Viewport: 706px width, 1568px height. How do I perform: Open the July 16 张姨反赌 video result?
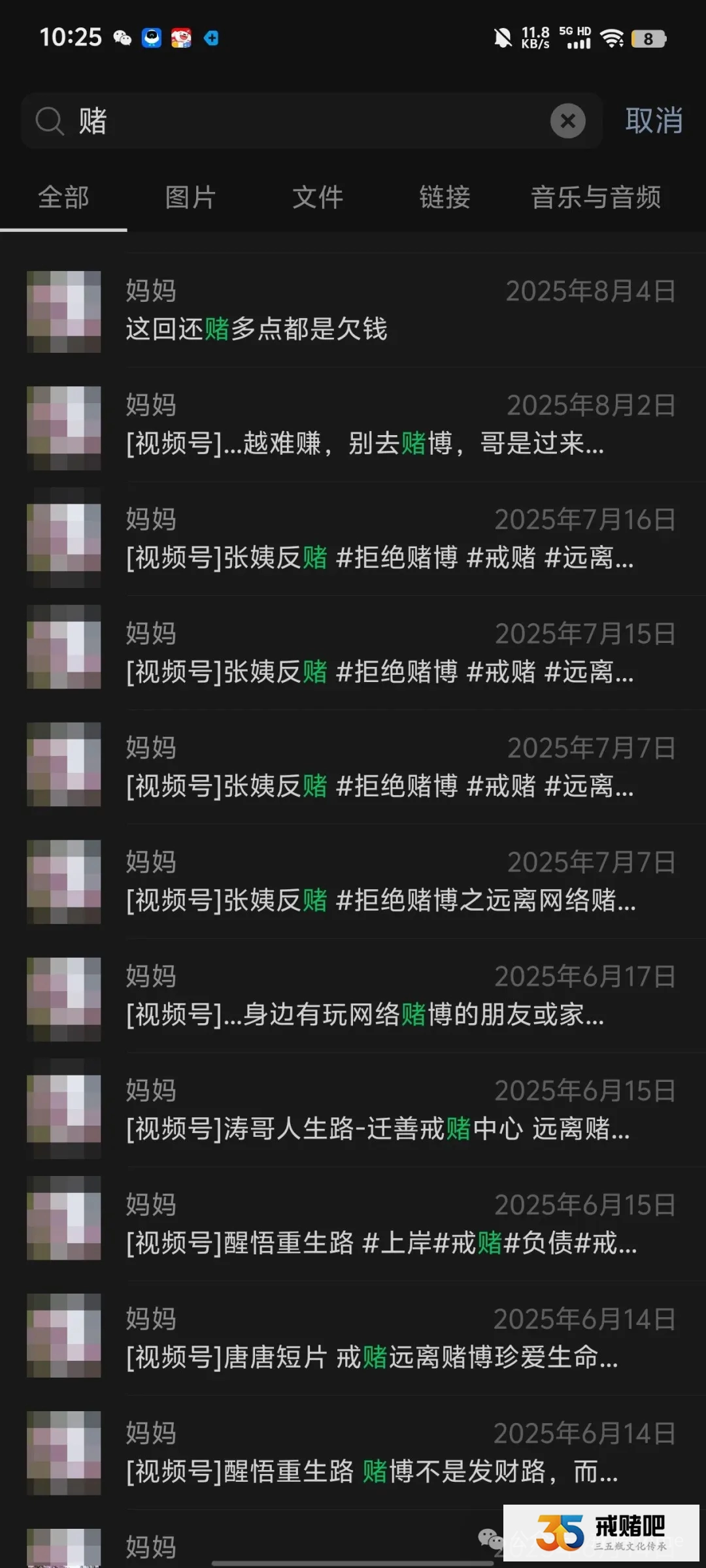click(x=392, y=540)
